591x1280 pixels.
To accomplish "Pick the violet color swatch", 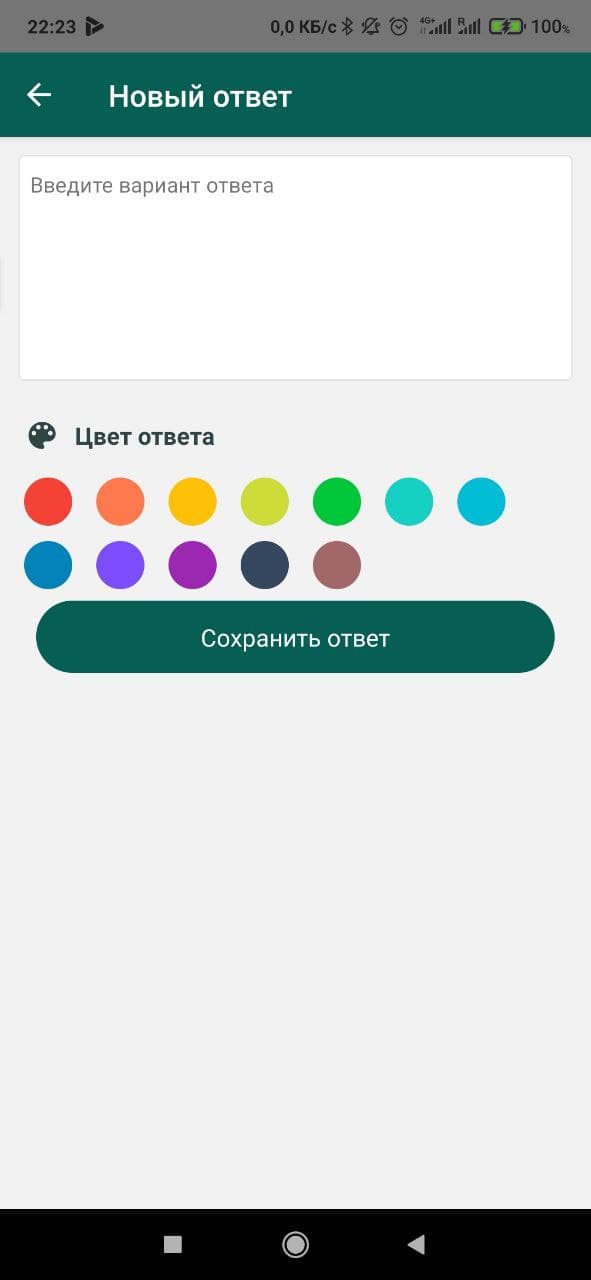I will 120,565.
